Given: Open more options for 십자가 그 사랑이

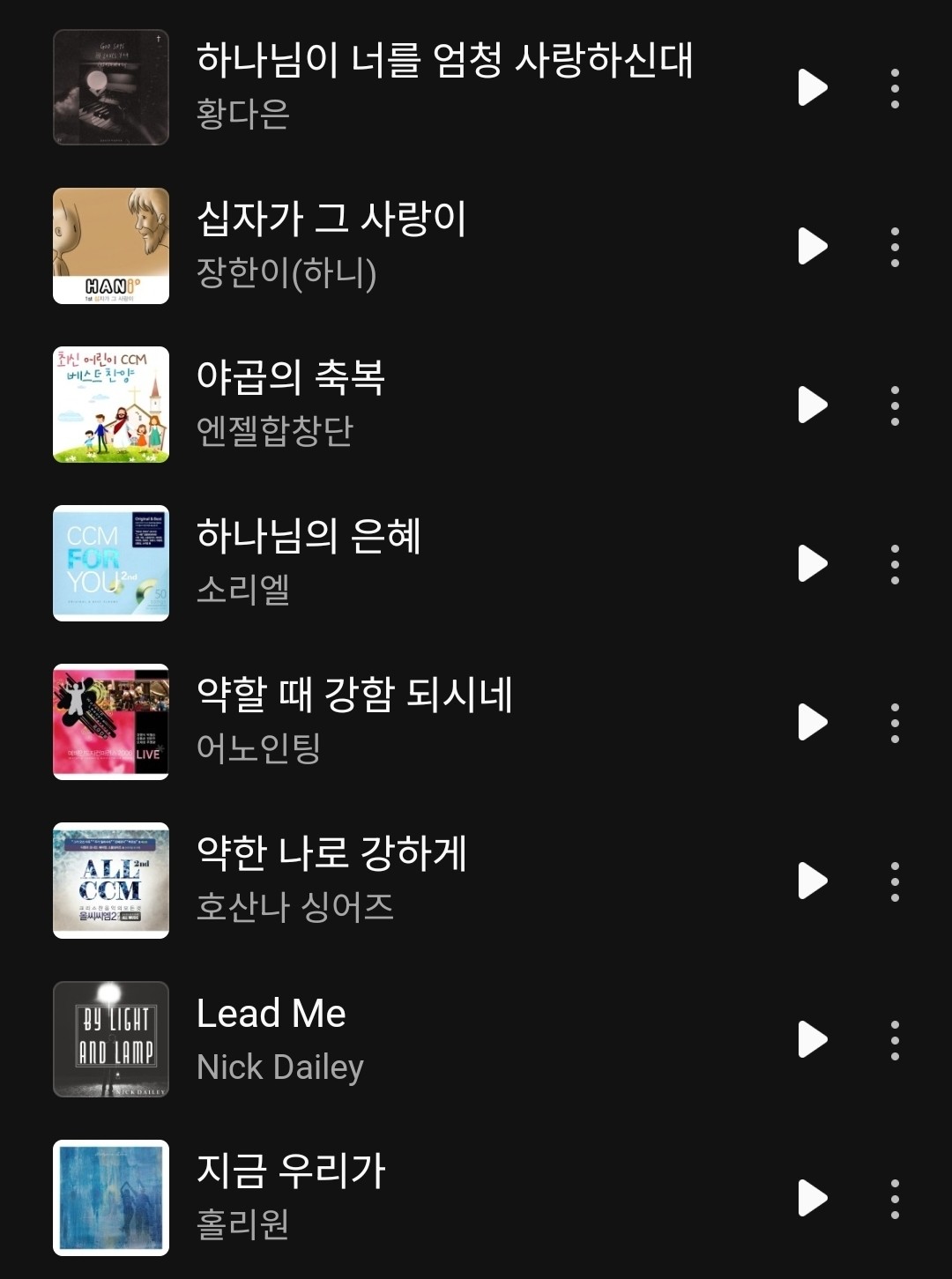Looking at the screenshot, I should [895, 247].
